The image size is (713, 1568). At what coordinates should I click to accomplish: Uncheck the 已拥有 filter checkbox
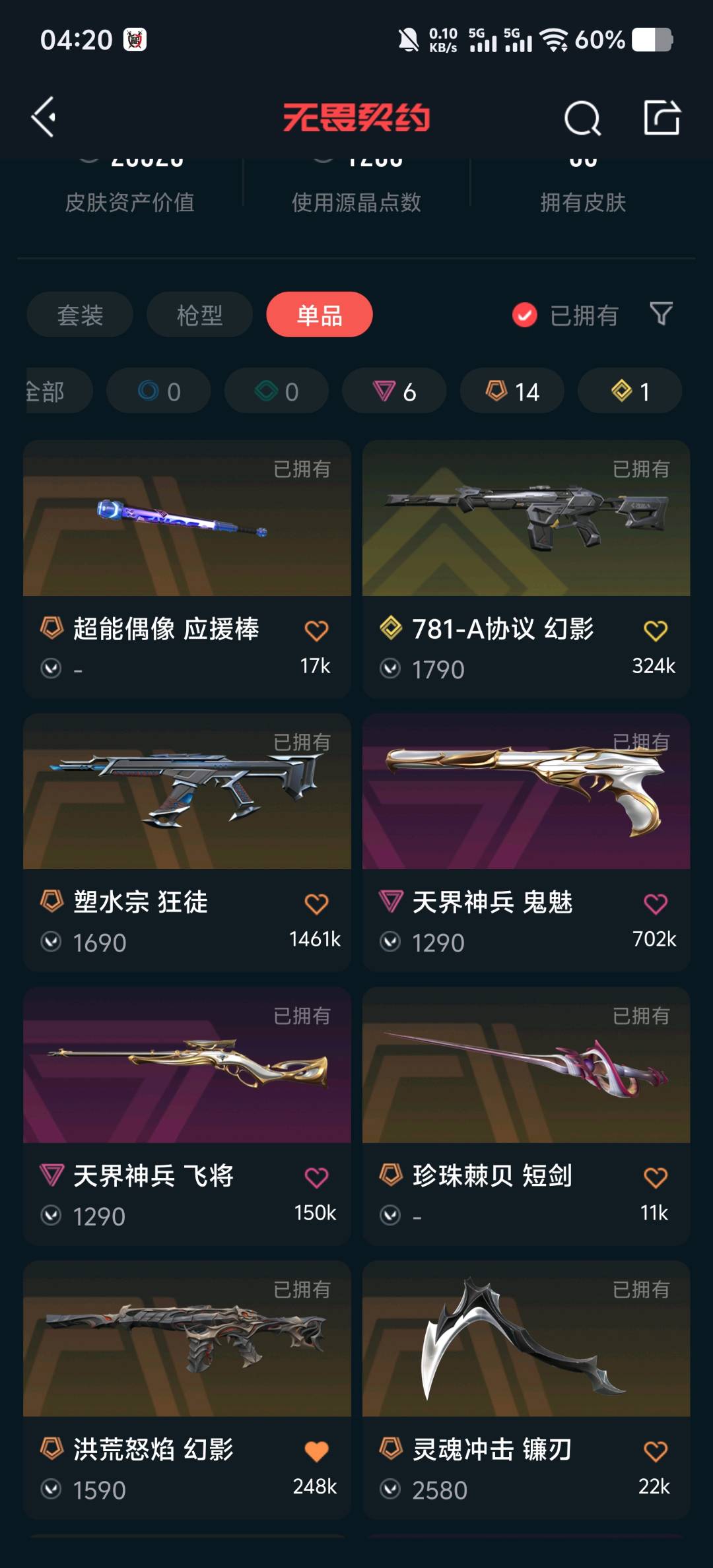tap(525, 315)
